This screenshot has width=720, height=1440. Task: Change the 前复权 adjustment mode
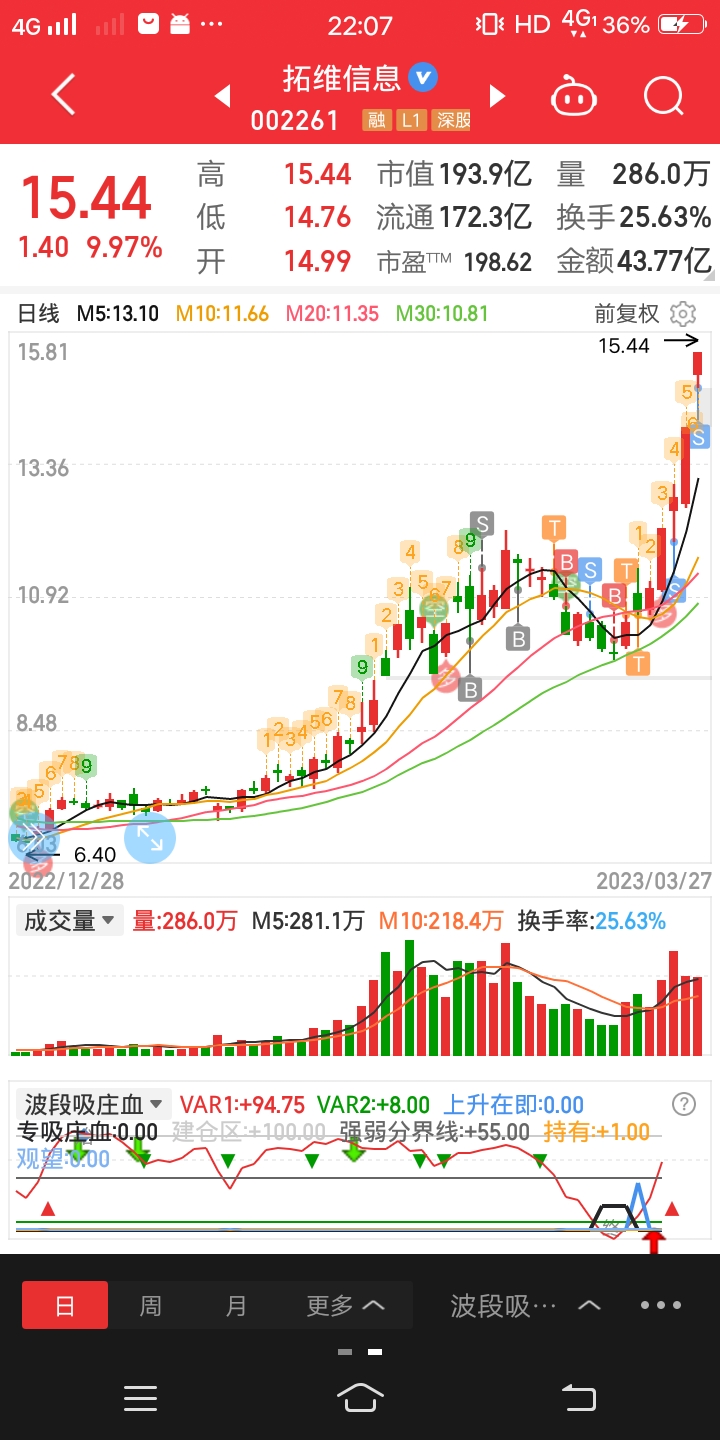[627, 314]
